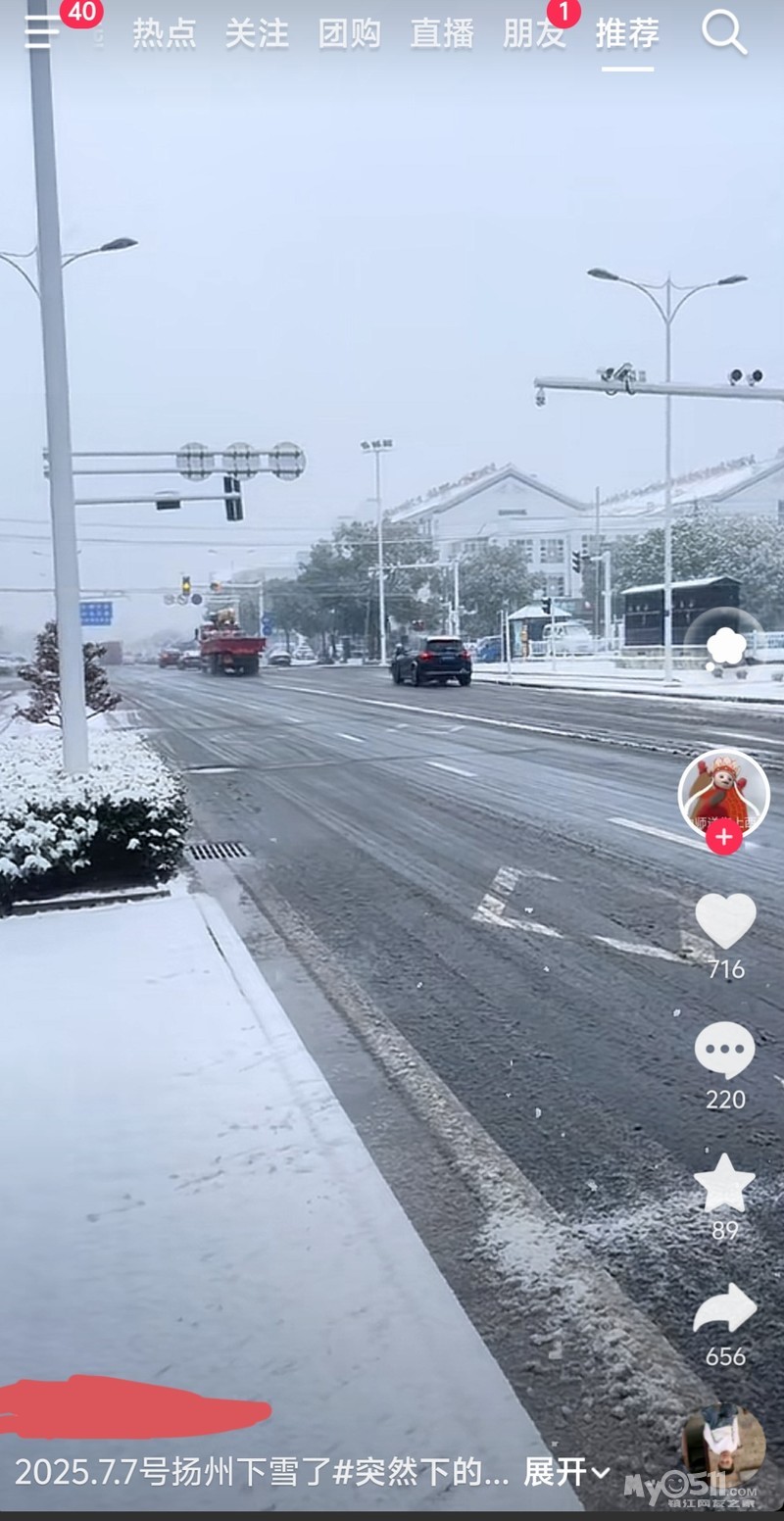The width and height of the screenshot is (784, 1521).
Task: Select the 朋友 tab
Action: pos(535,33)
